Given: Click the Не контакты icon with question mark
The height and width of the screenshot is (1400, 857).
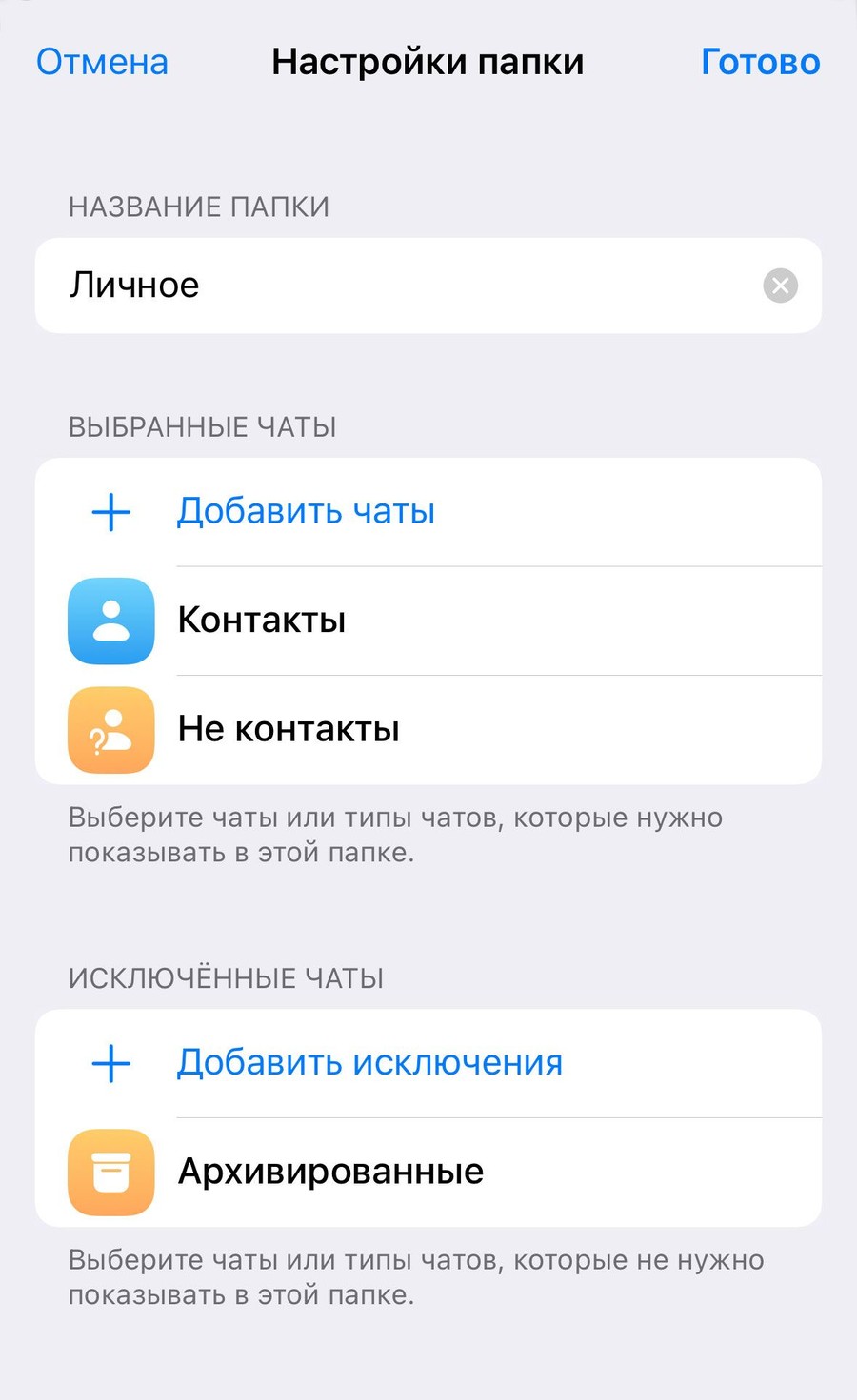Looking at the screenshot, I should click(110, 731).
